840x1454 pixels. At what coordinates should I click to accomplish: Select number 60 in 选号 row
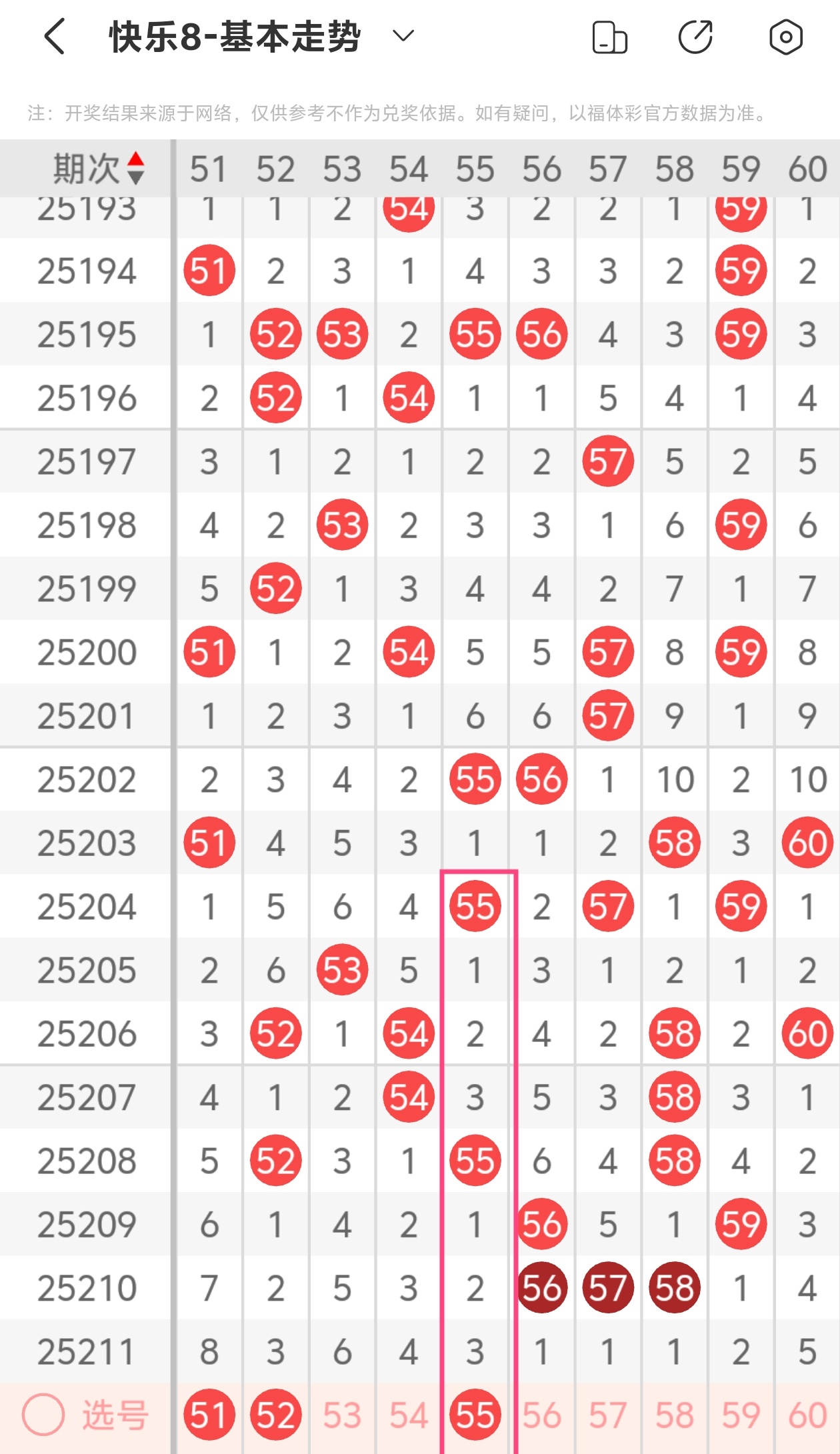coord(807,1415)
